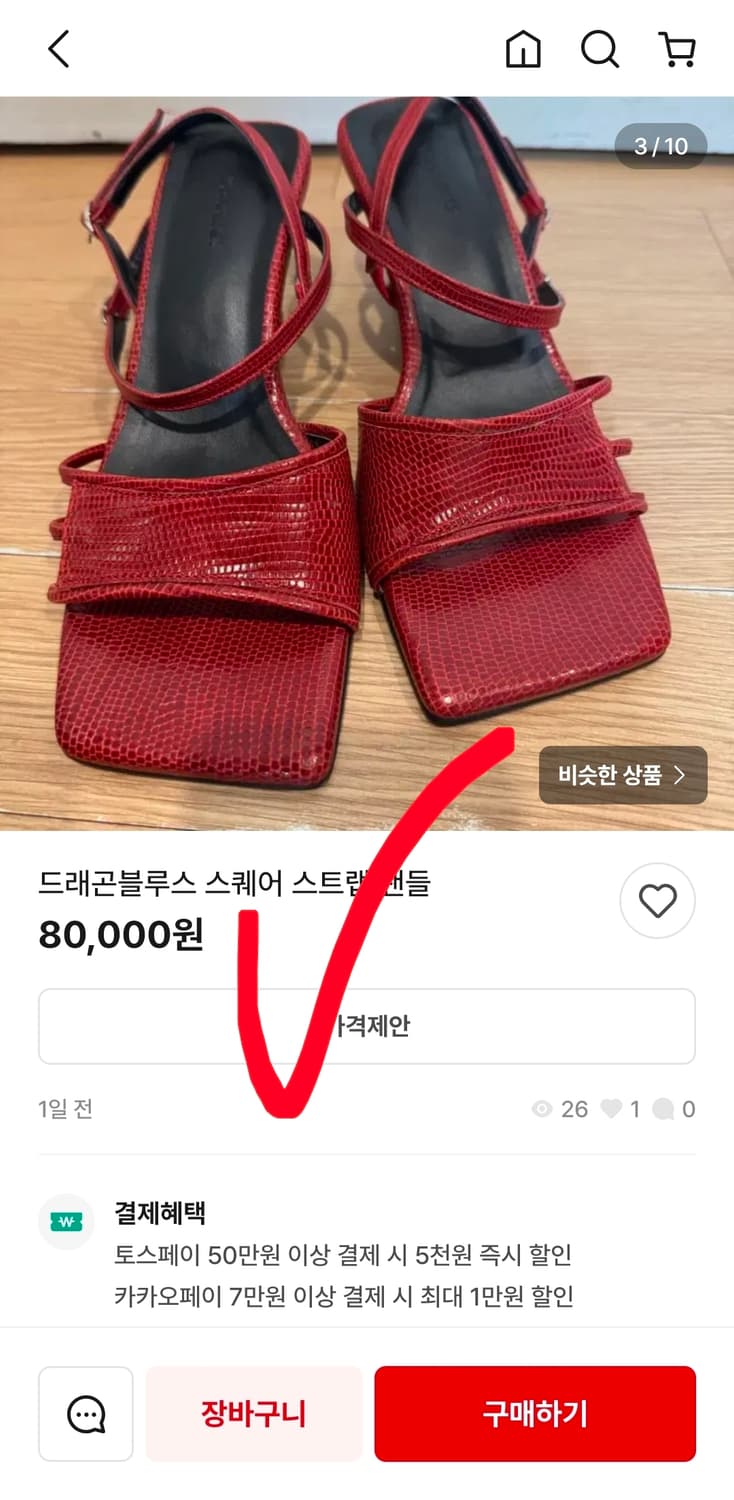The width and height of the screenshot is (734, 1500).
Task: Open search using the magnifying glass icon
Action: (x=599, y=48)
